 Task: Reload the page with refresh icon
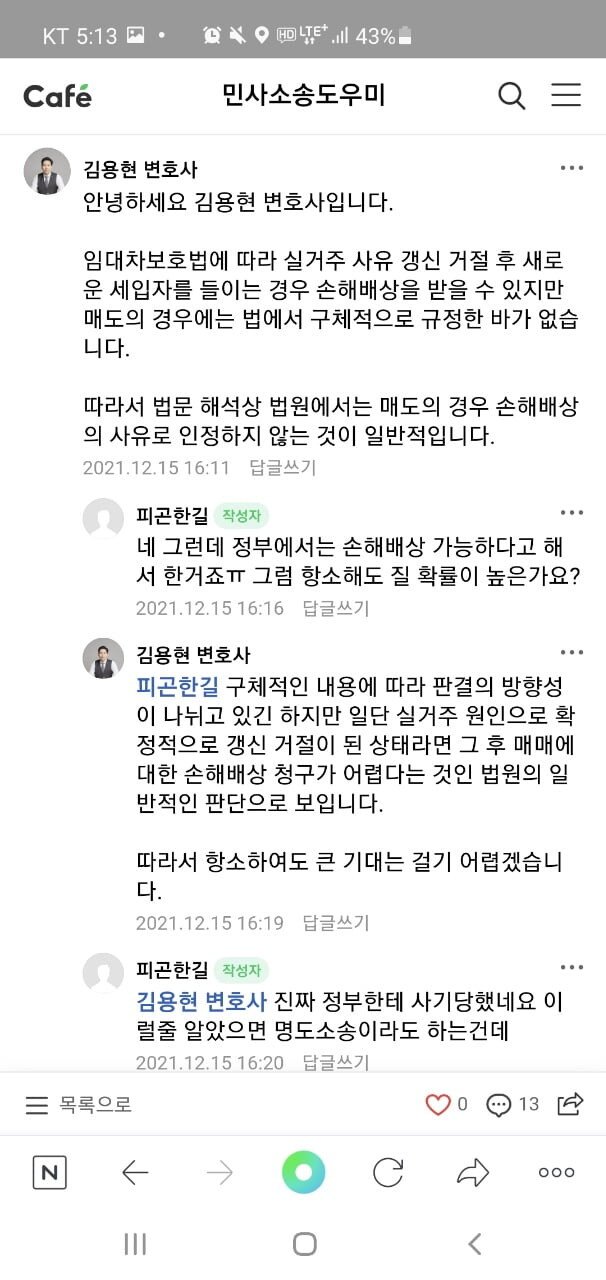pyautogui.click(x=388, y=1172)
